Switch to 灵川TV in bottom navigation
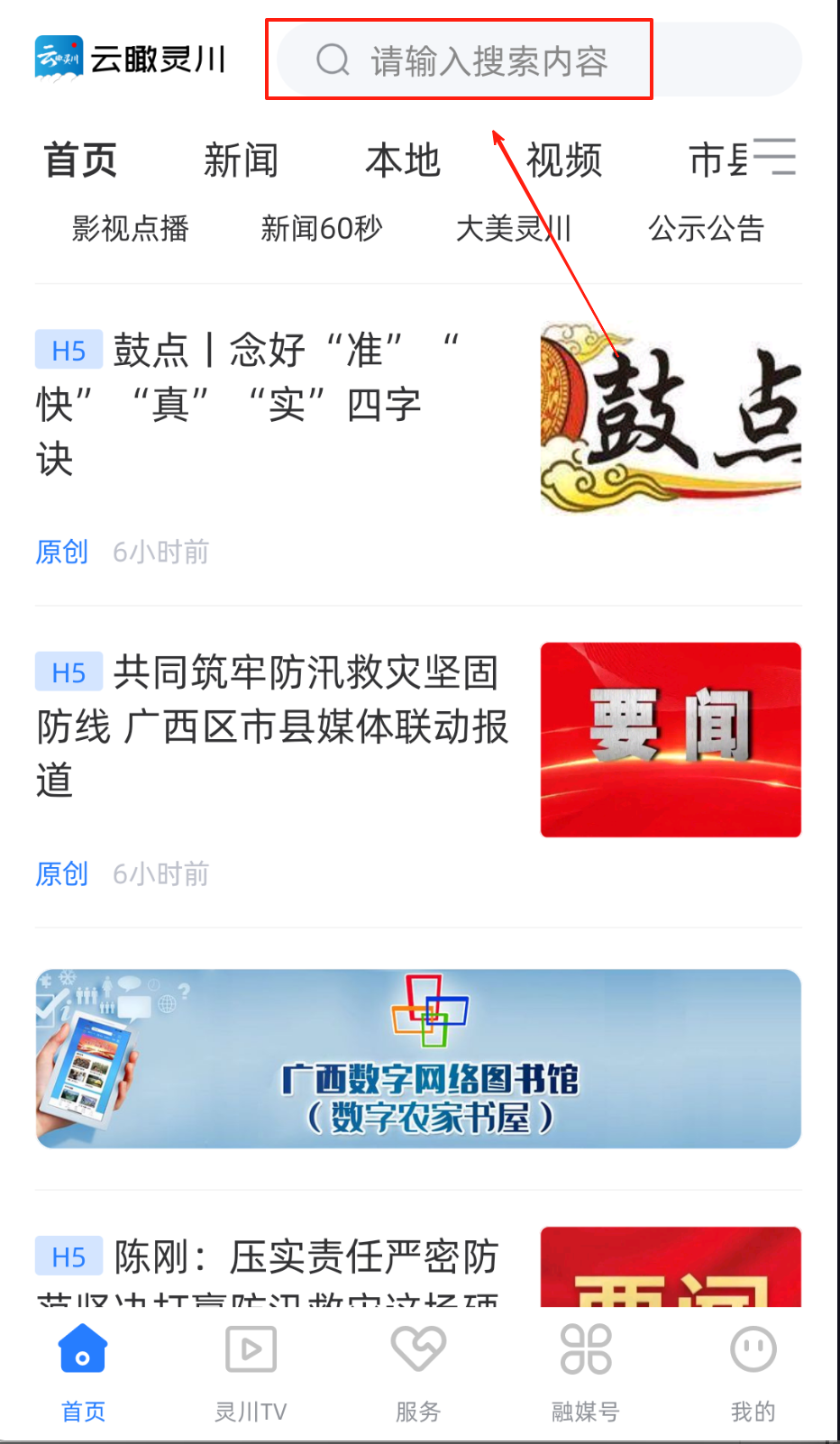The height and width of the screenshot is (1444, 840). tap(251, 1370)
